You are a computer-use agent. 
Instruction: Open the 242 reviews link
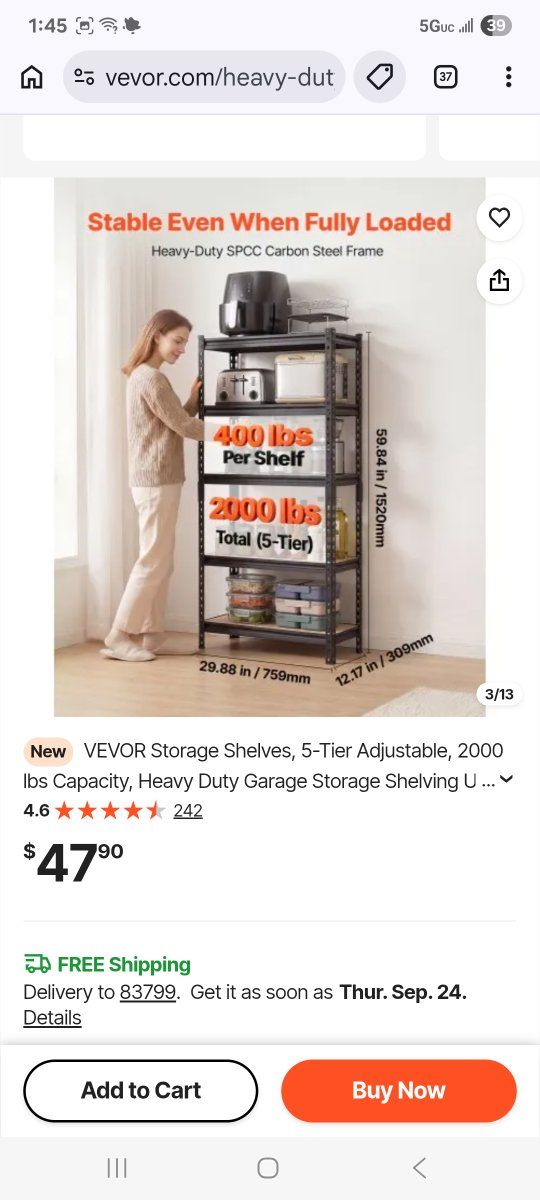(x=188, y=811)
